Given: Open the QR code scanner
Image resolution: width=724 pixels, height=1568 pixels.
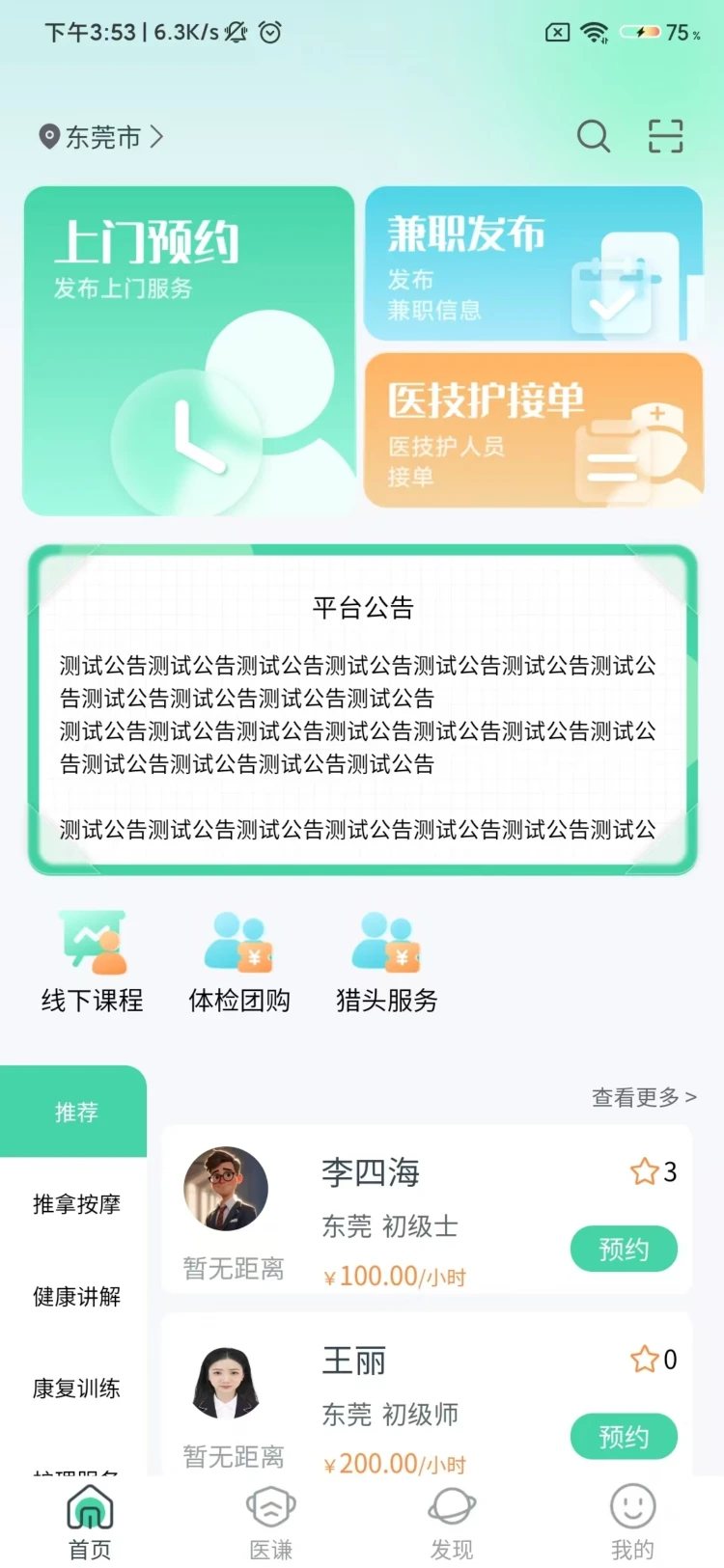Looking at the screenshot, I should point(665,136).
